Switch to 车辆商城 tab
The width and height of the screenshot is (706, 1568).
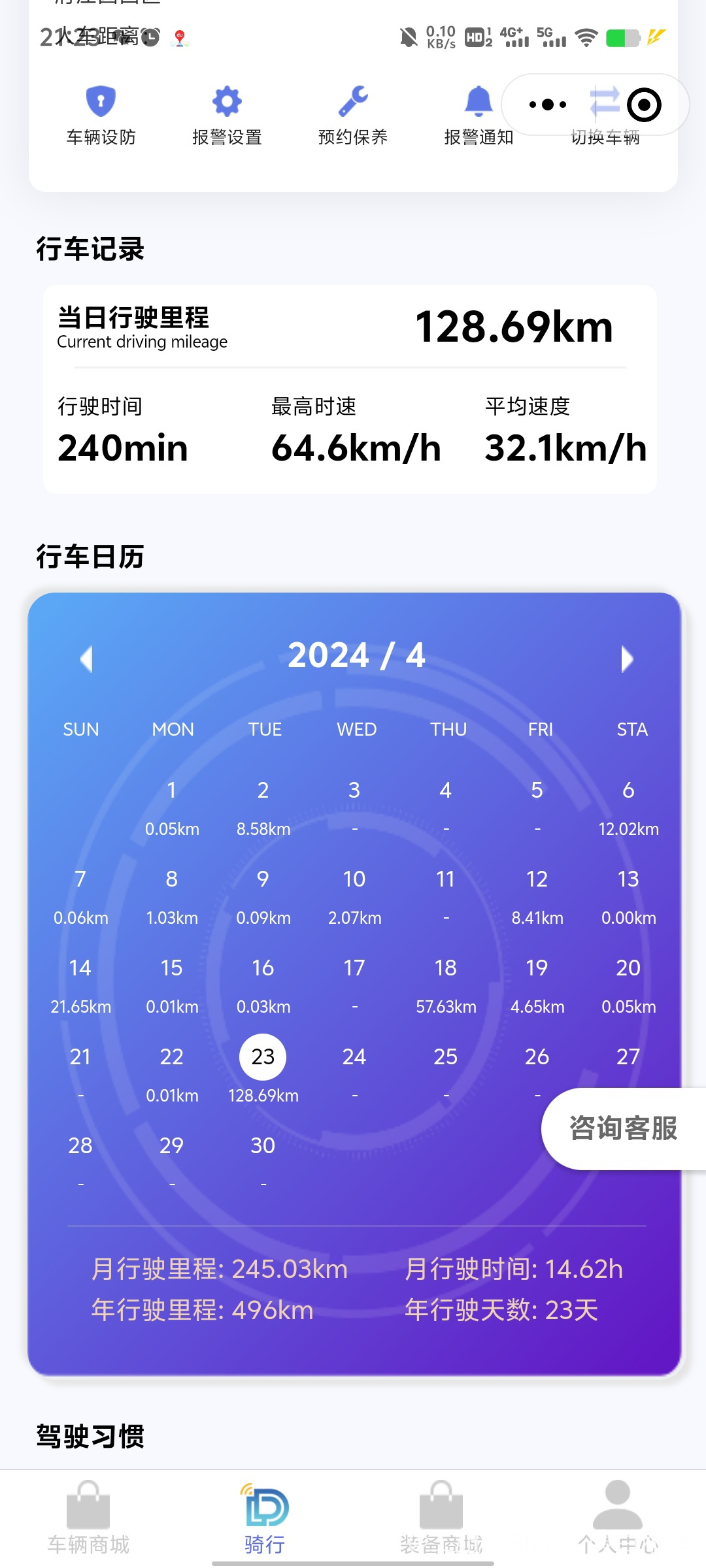pyautogui.click(x=88, y=1517)
